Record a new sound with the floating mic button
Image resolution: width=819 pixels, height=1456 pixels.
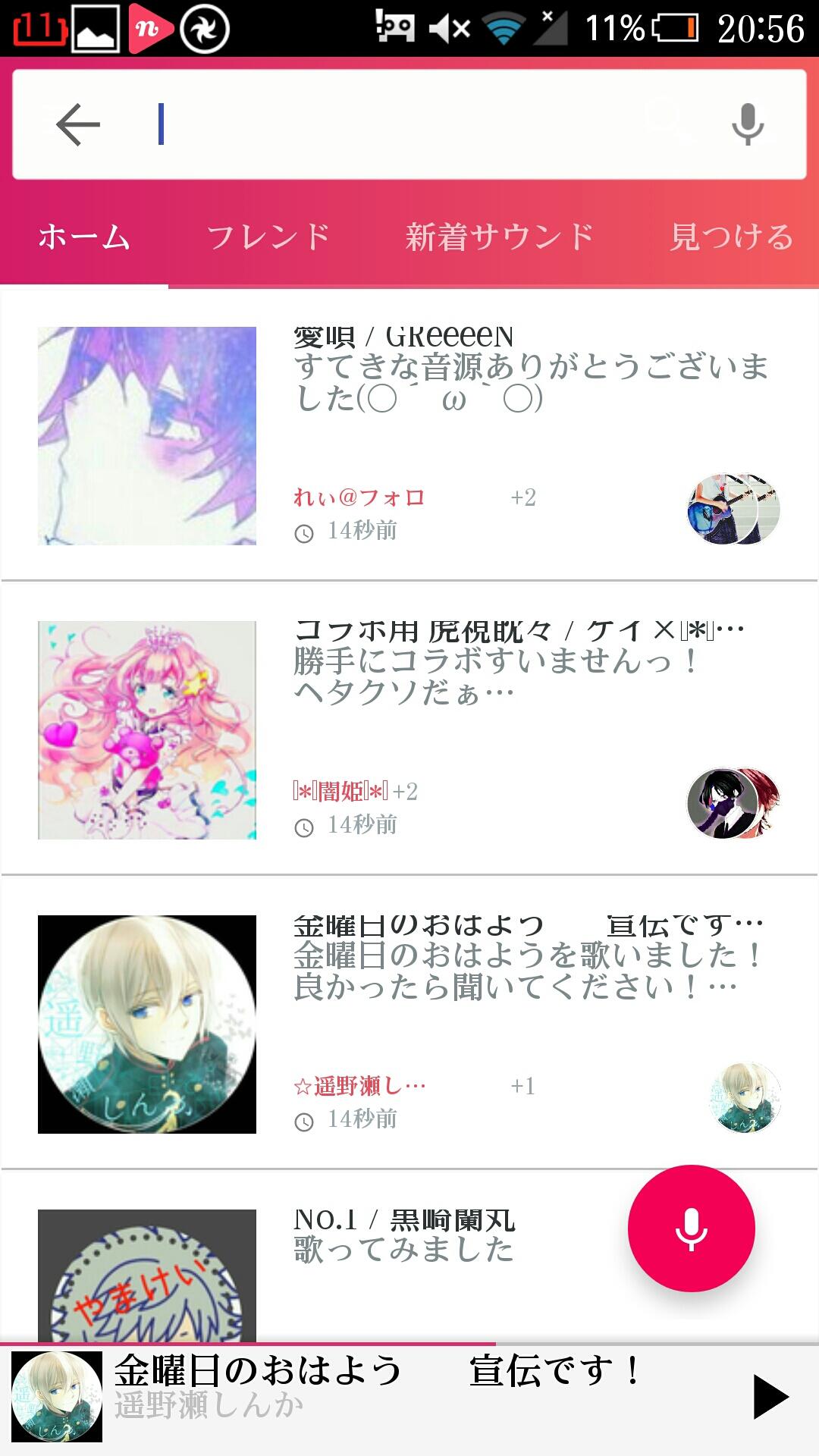[691, 1228]
